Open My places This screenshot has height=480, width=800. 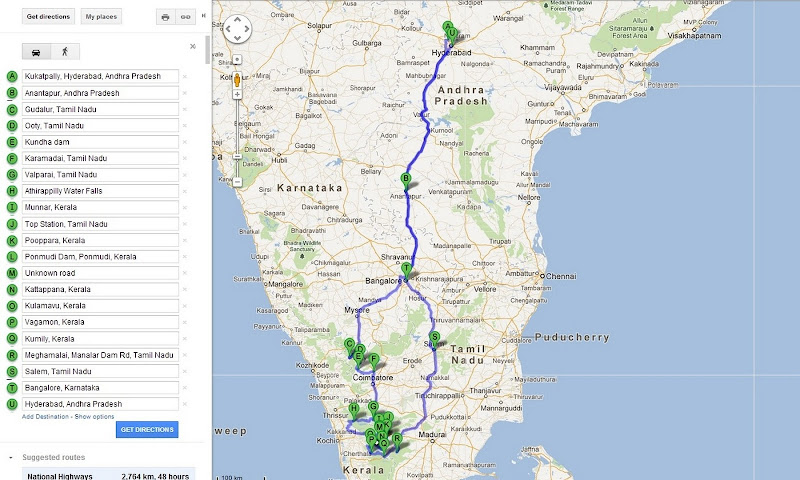(x=101, y=16)
